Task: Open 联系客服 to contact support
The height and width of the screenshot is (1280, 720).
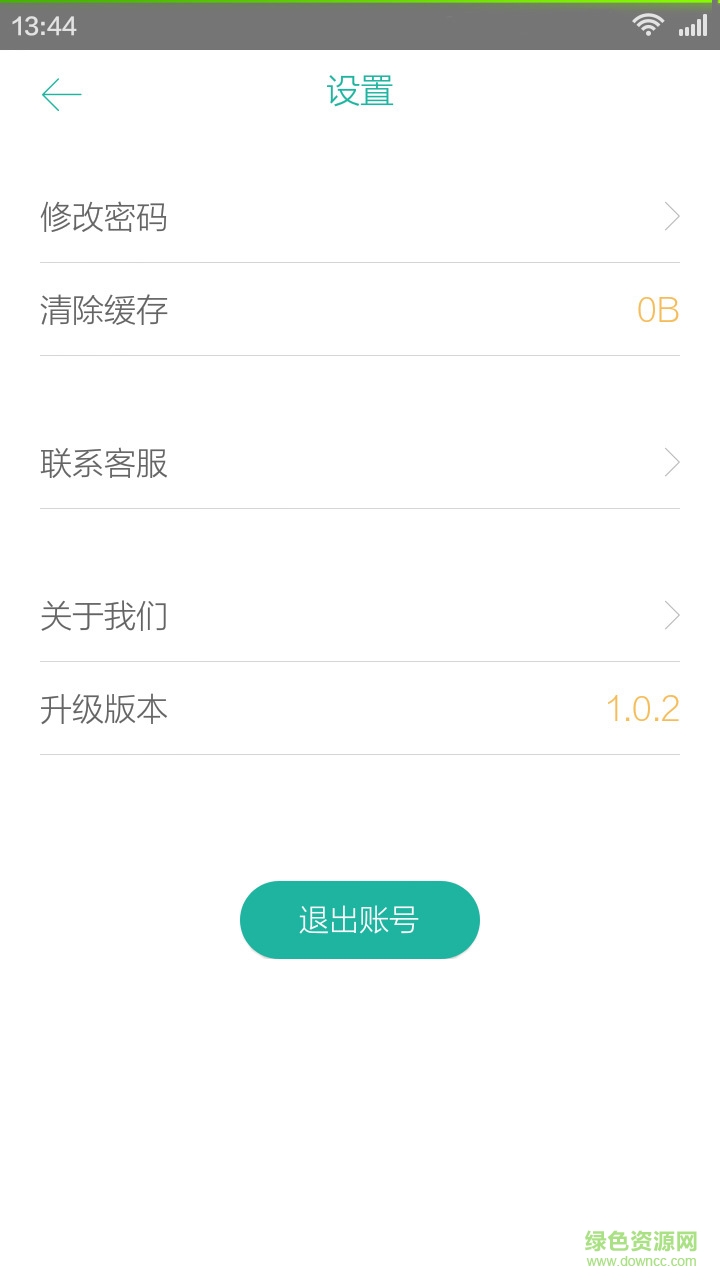Action: point(360,463)
